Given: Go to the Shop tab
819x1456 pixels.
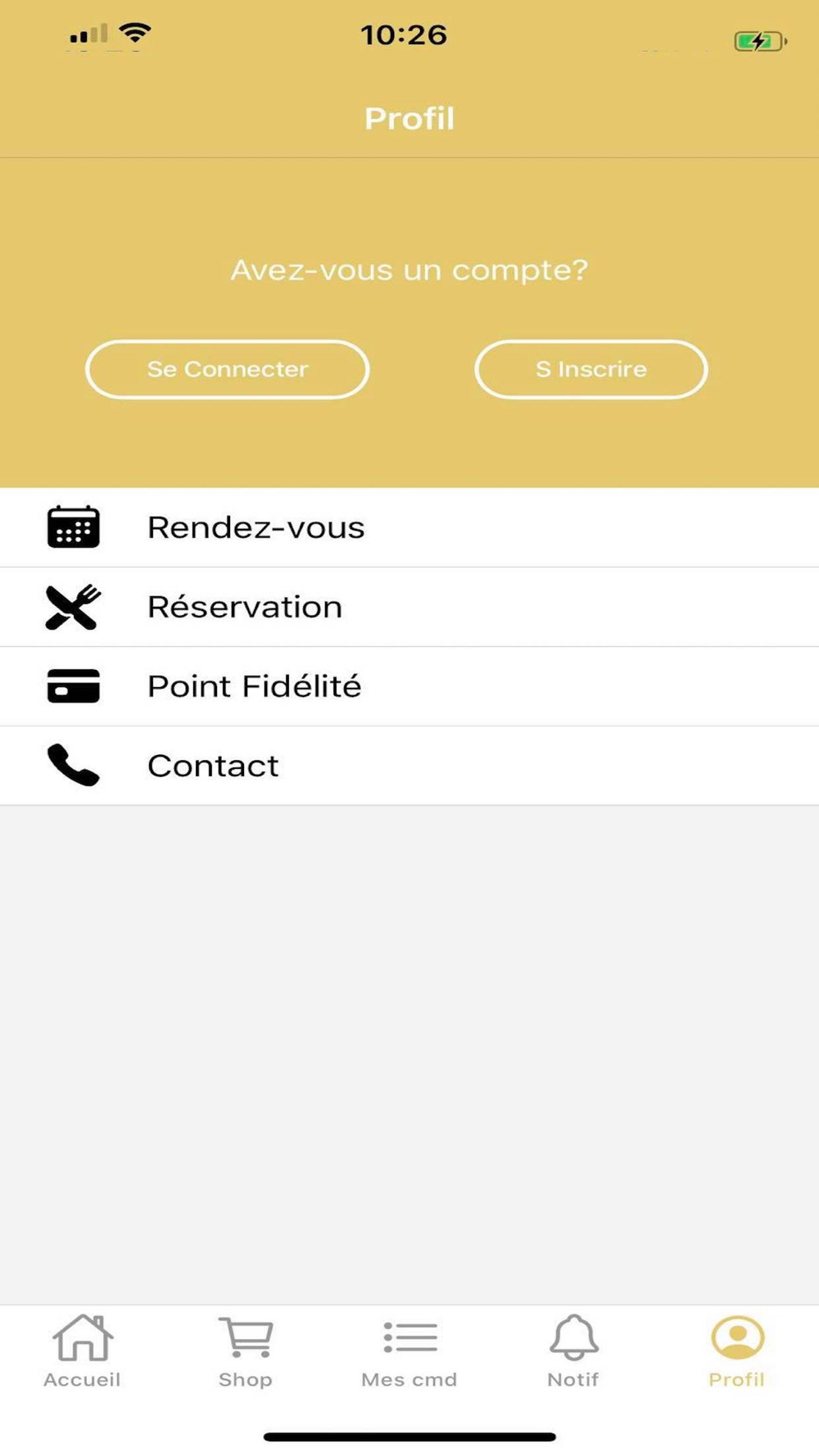Looking at the screenshot, I should tap(246, 1351).
